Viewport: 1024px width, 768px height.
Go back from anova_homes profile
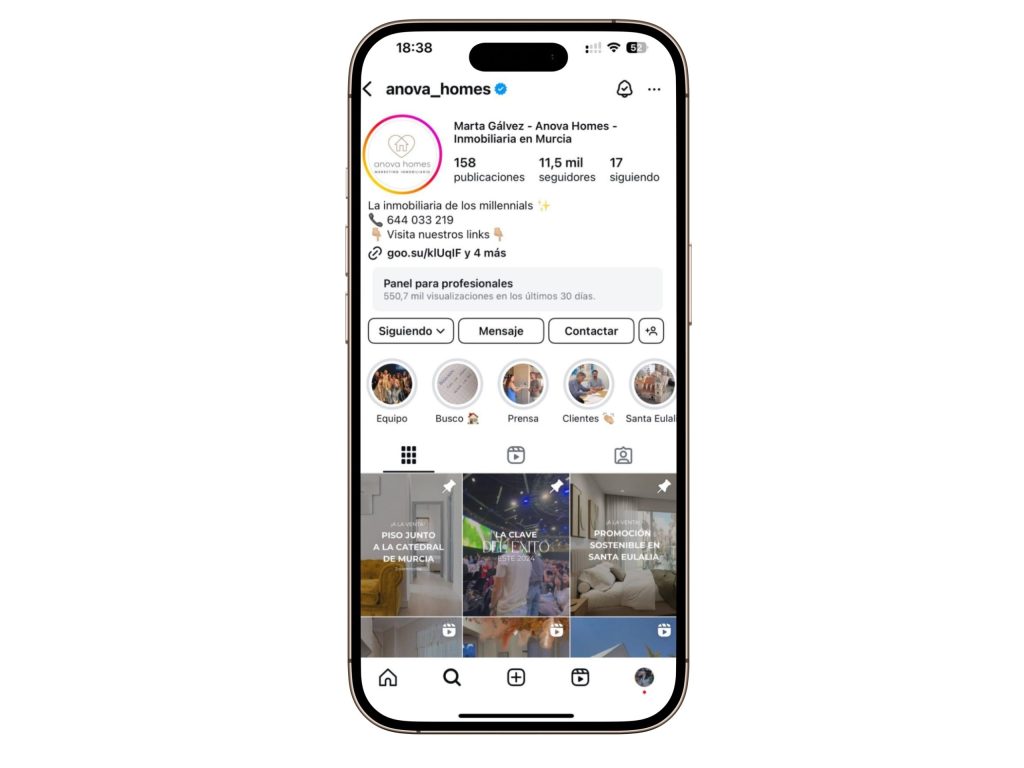tap(368, 89)
